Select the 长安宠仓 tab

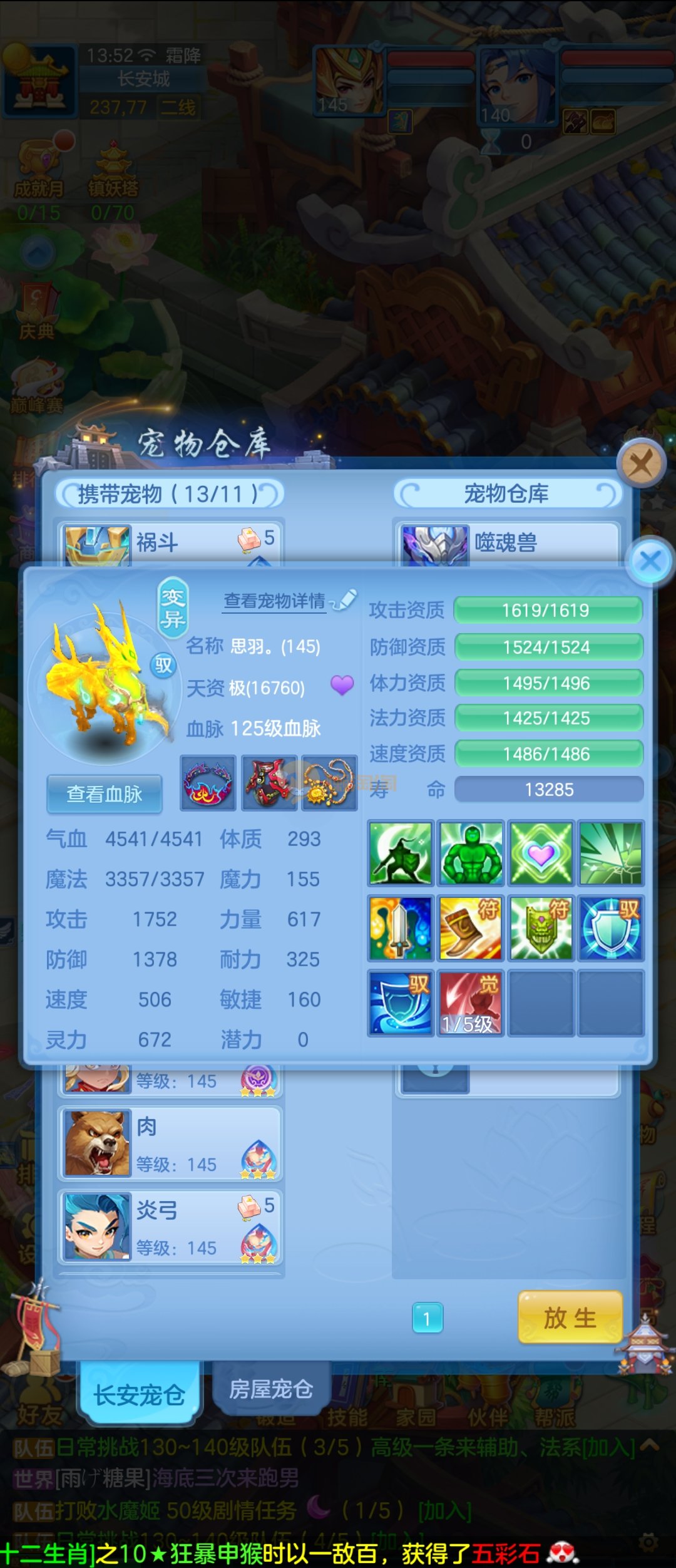[139, 1395]
